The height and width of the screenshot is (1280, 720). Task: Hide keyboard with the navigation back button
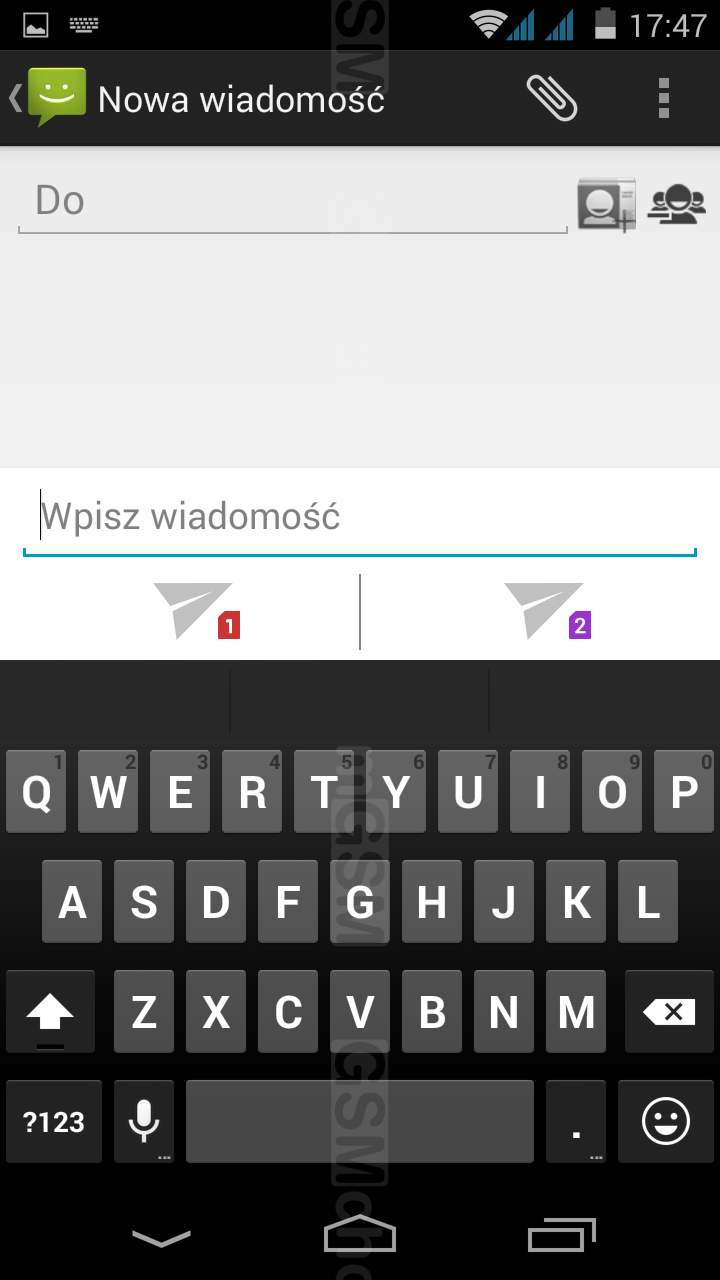pyautogui.click(x=161, y=1238)
